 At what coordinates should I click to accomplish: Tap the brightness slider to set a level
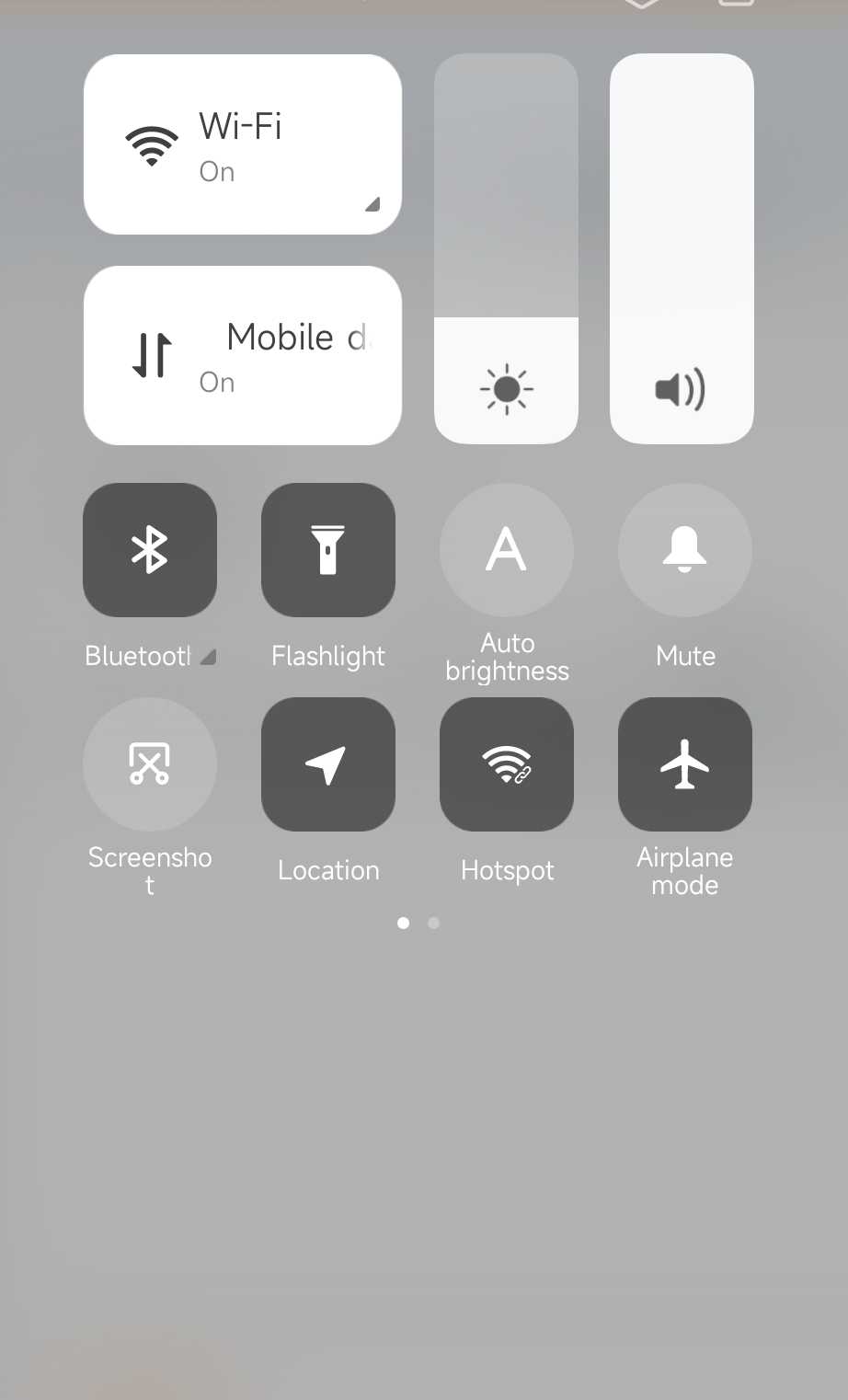[506, 248]
